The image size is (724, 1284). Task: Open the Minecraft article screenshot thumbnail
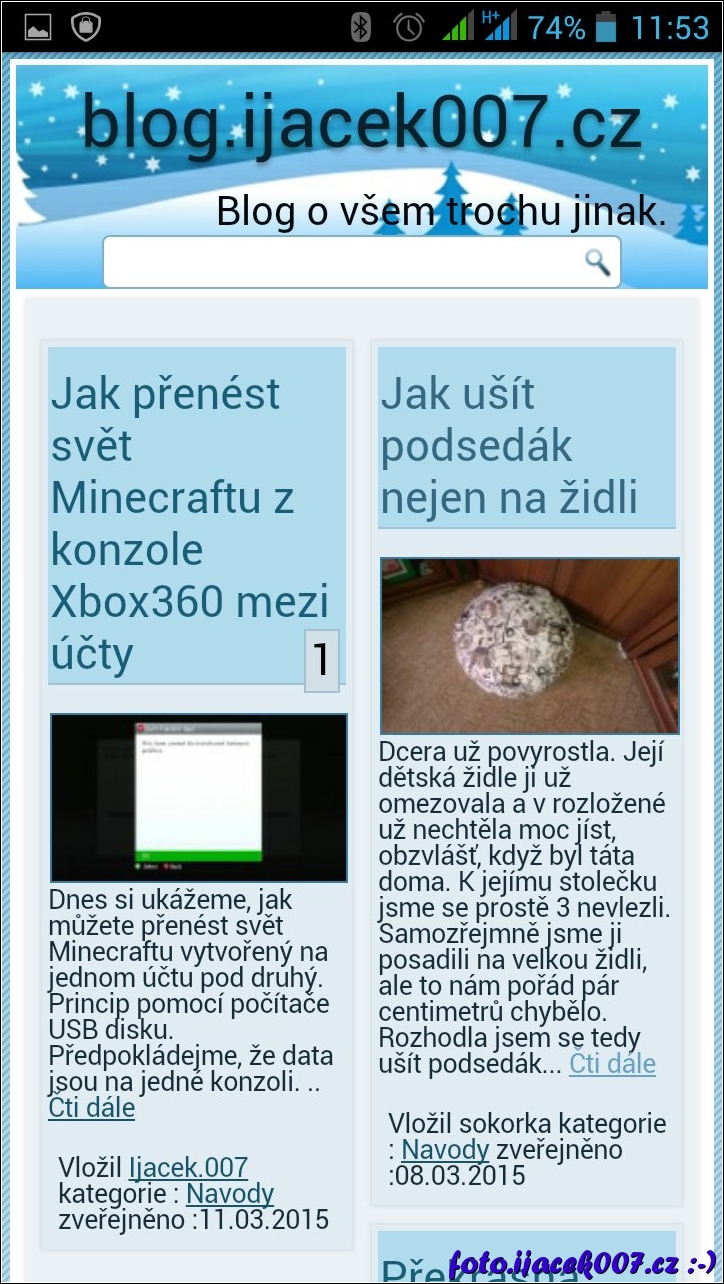coord(199,797)
